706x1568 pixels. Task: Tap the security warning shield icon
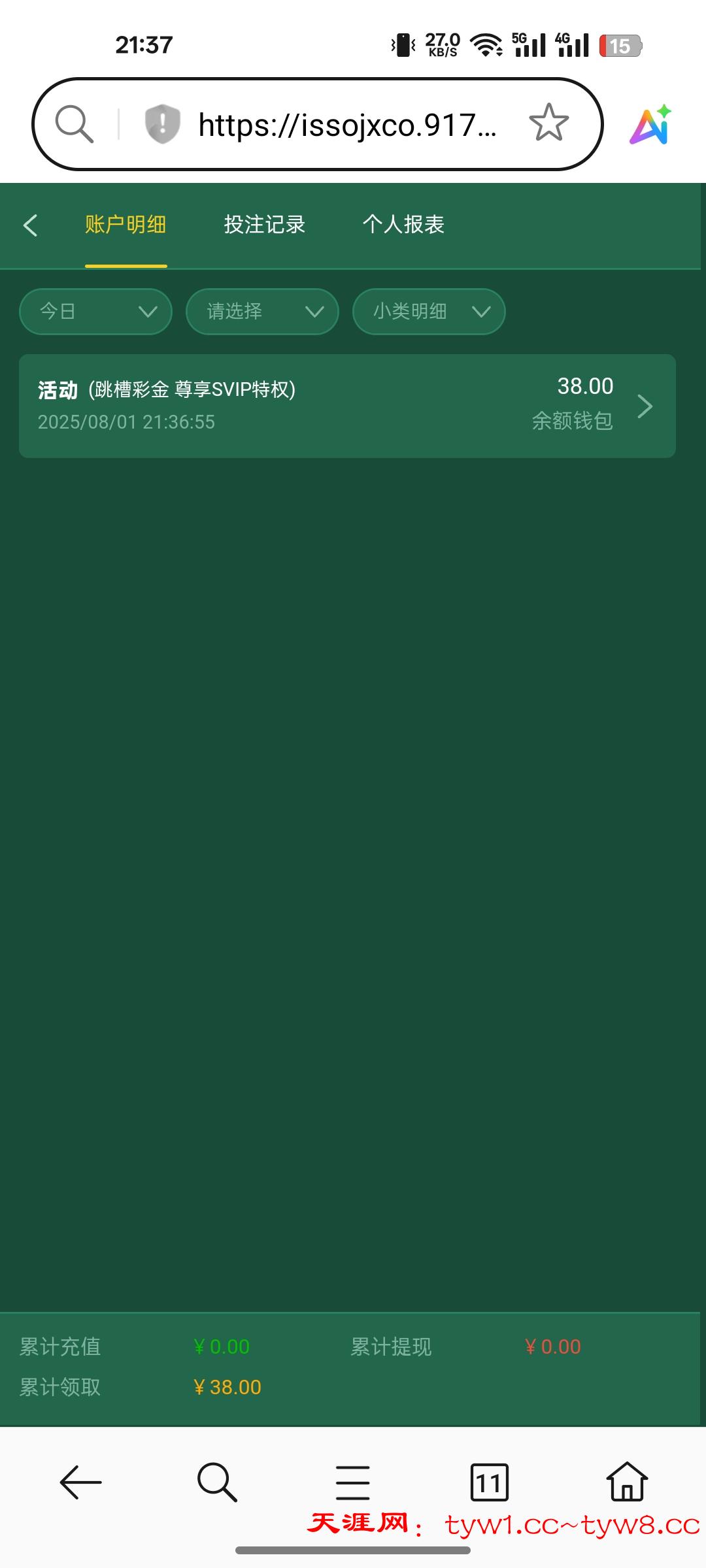162,123
